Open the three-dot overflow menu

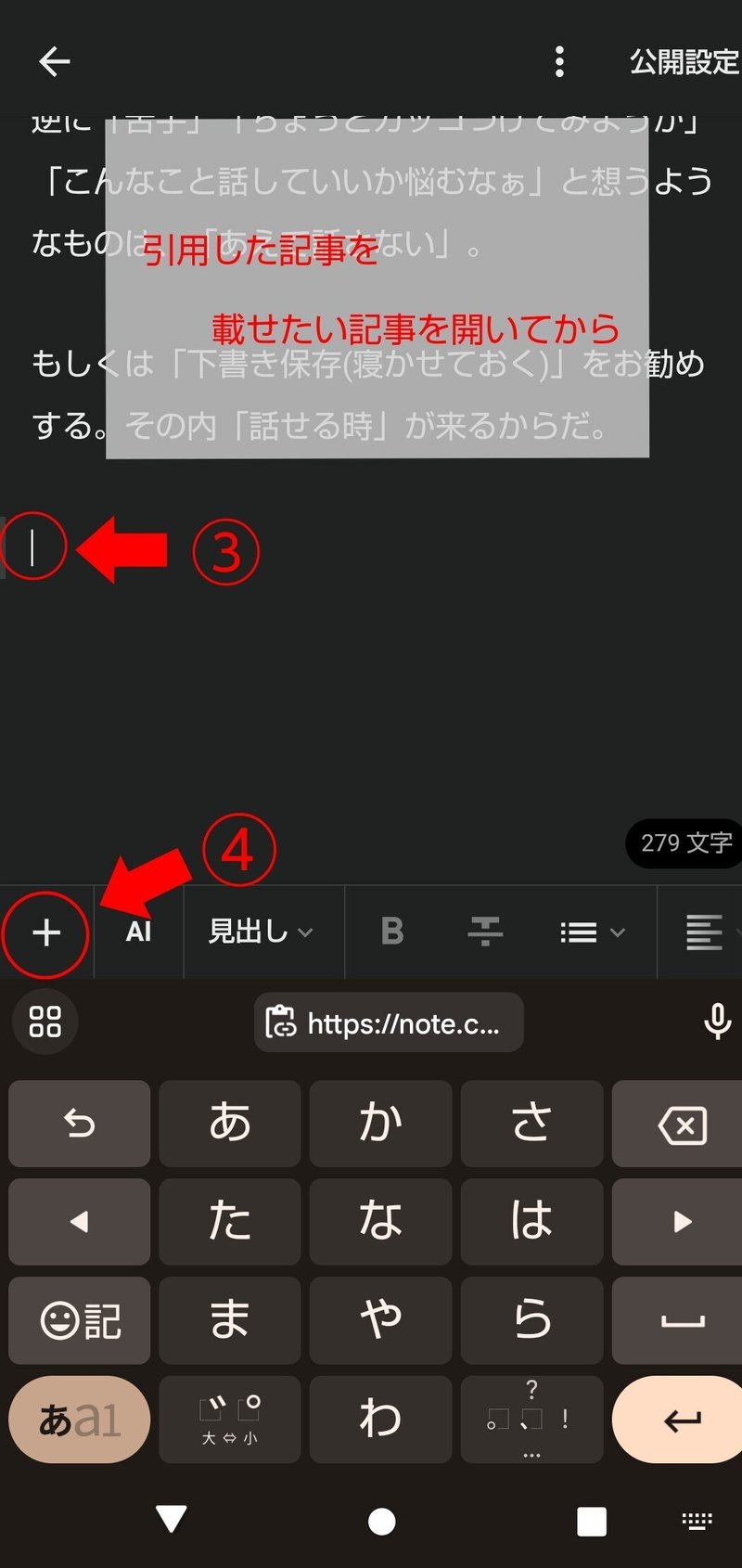tap(559, 62)
